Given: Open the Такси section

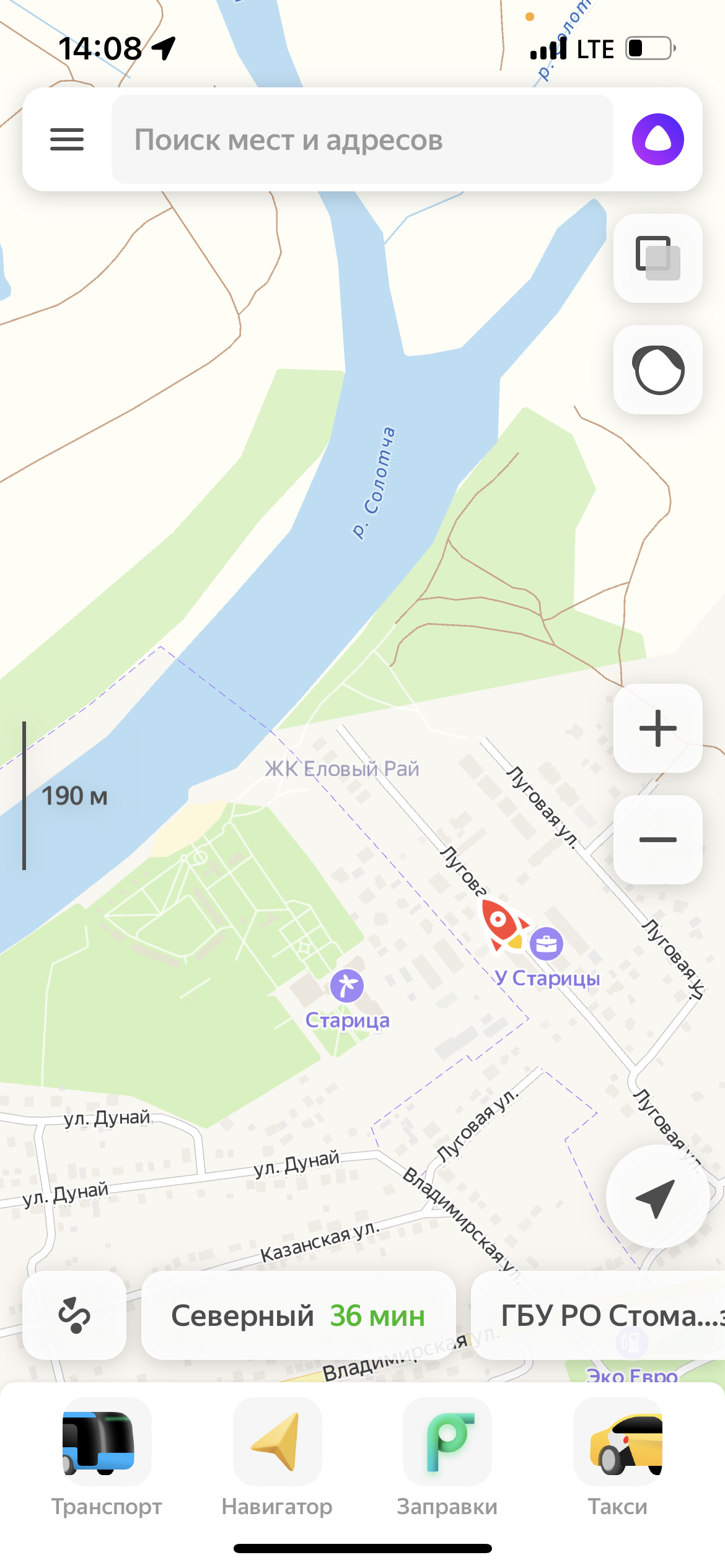Looking at the screenshot, I should tap(617, 1455).
